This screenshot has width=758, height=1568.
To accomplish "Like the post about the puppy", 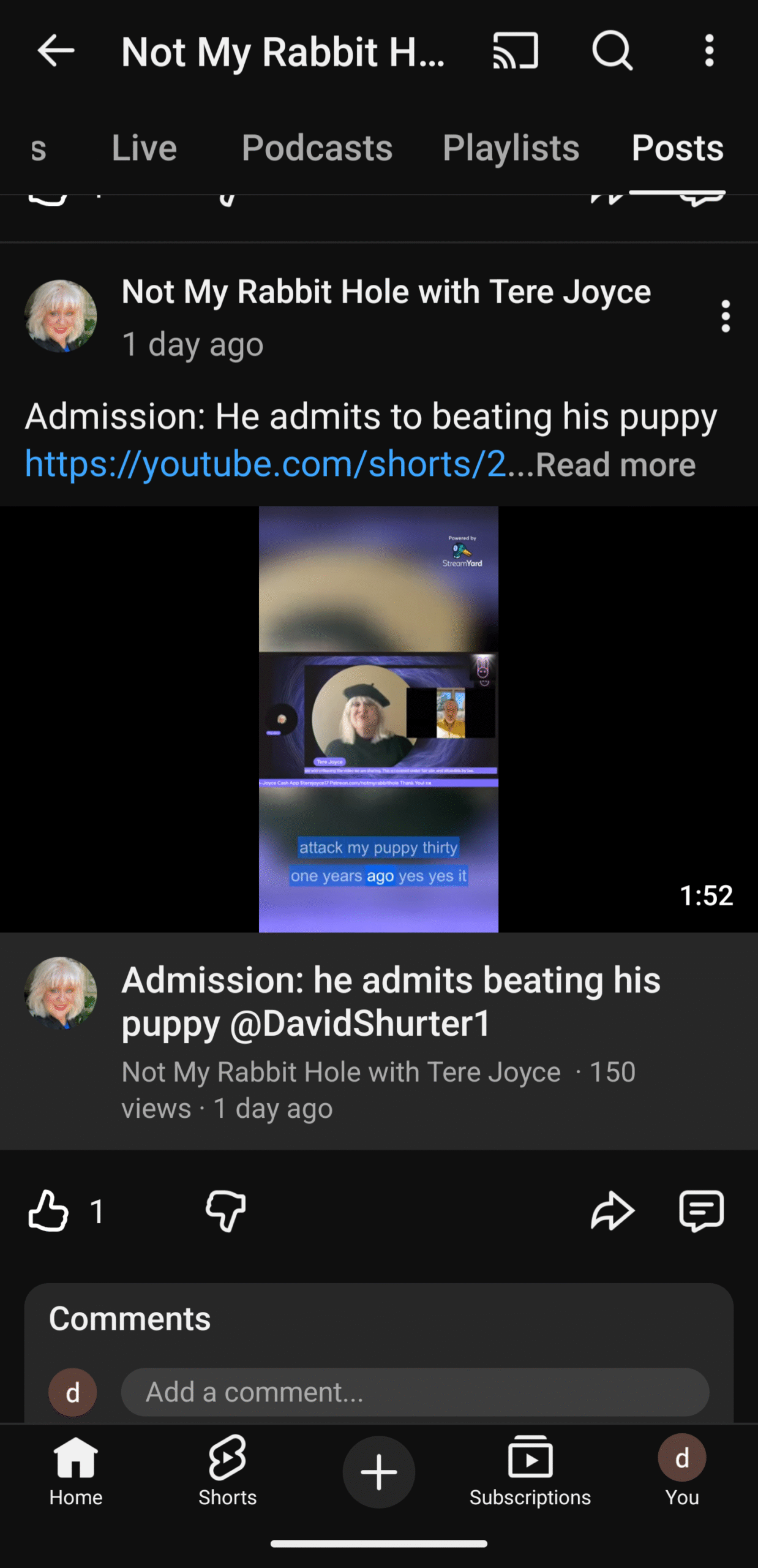I will pyautogui.click(x=48, y=1211).
